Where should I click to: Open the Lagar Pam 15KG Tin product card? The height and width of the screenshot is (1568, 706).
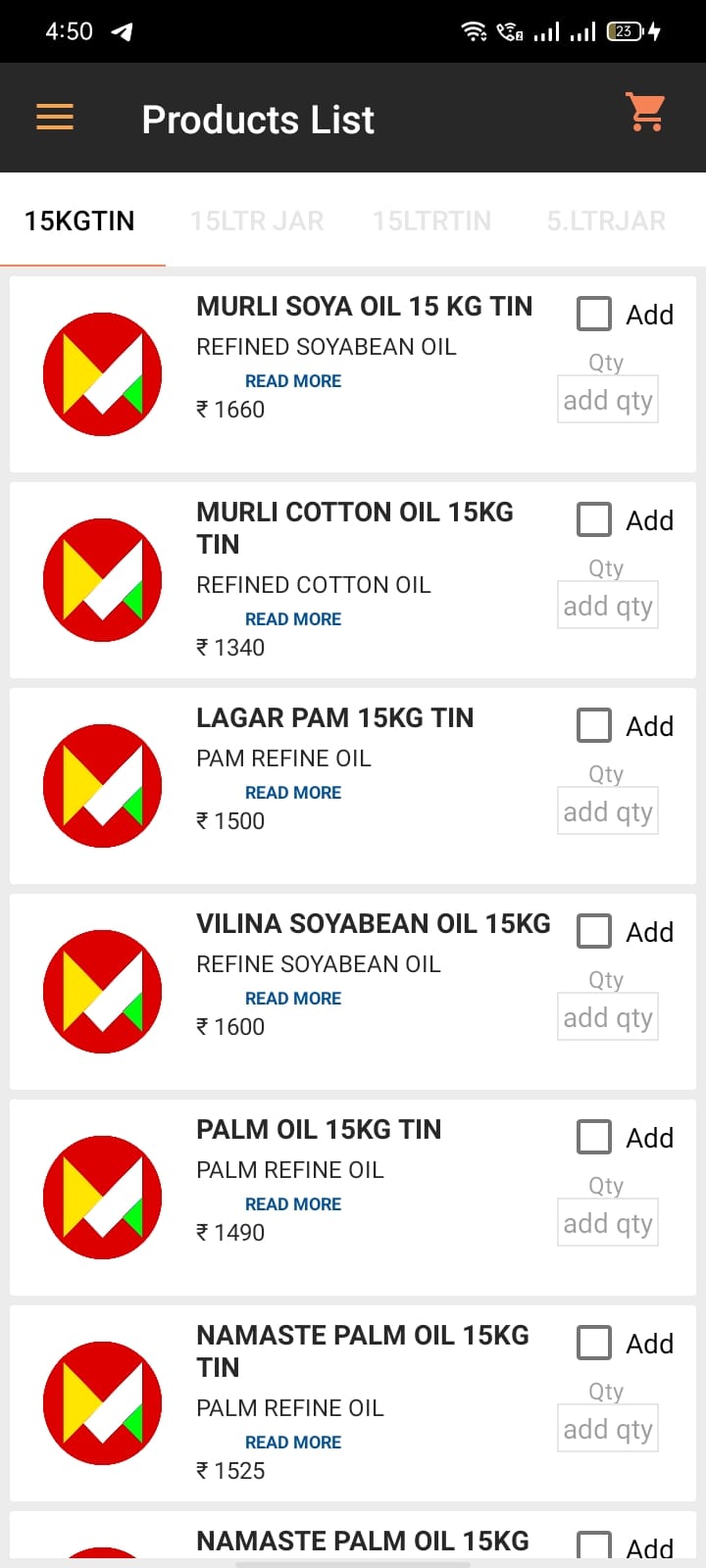pos(353,786)
